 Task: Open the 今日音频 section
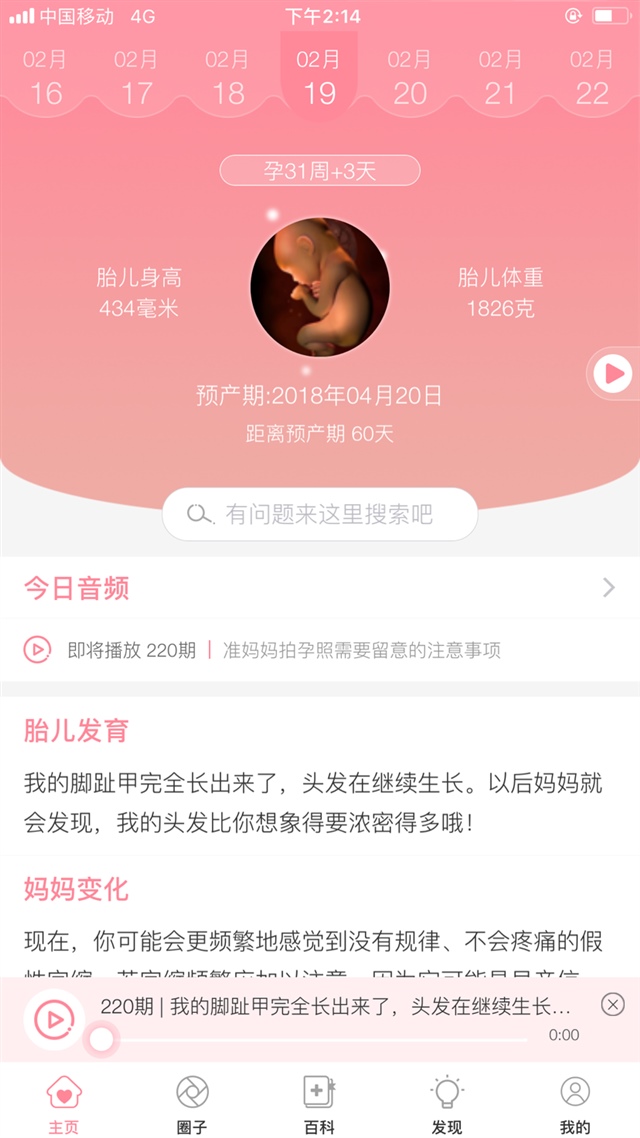[320, 588]
